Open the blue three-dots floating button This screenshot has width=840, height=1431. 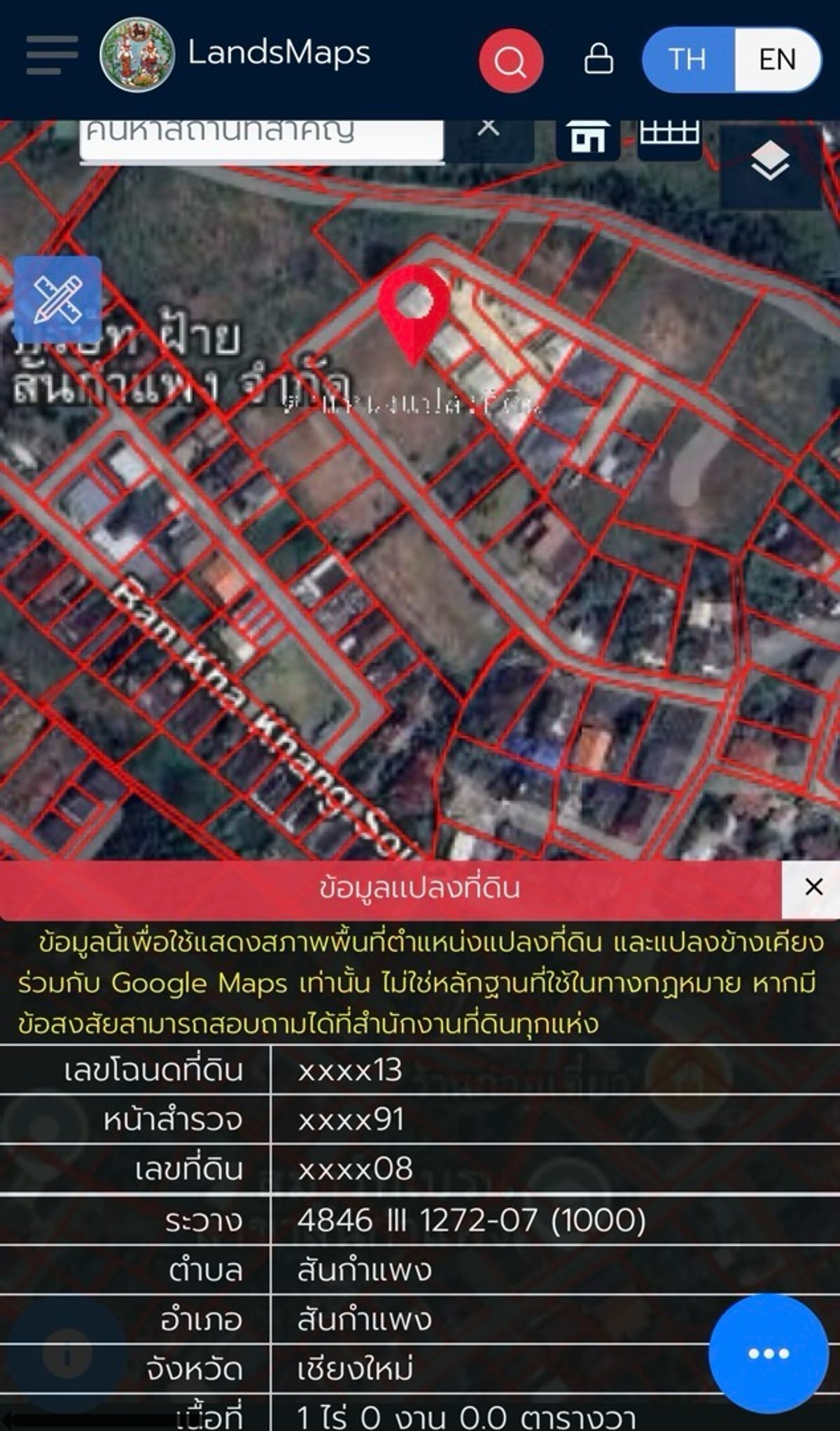pos(769,1353)
